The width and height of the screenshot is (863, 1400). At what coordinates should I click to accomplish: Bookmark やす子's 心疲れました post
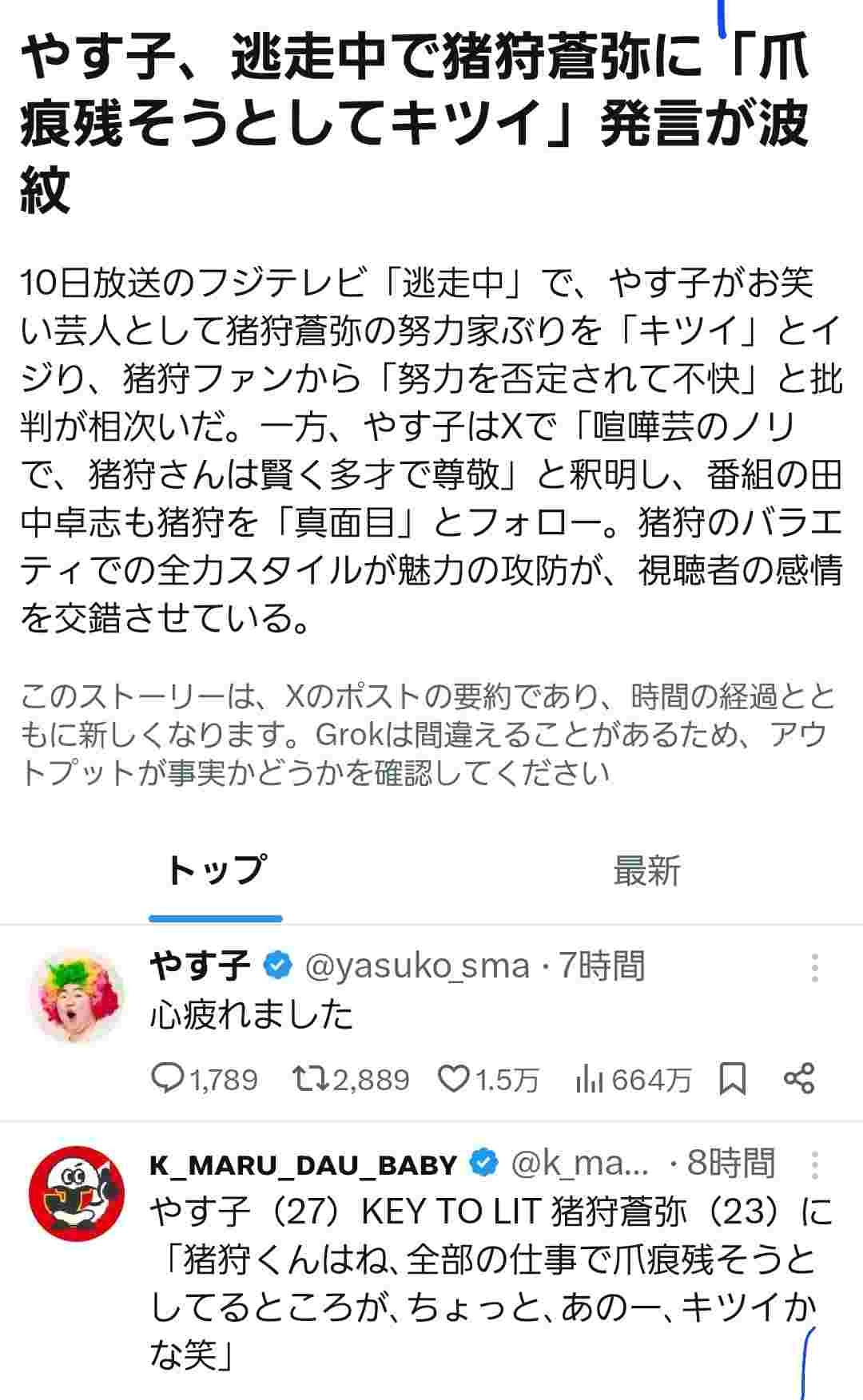click(x=733, y=1081)
